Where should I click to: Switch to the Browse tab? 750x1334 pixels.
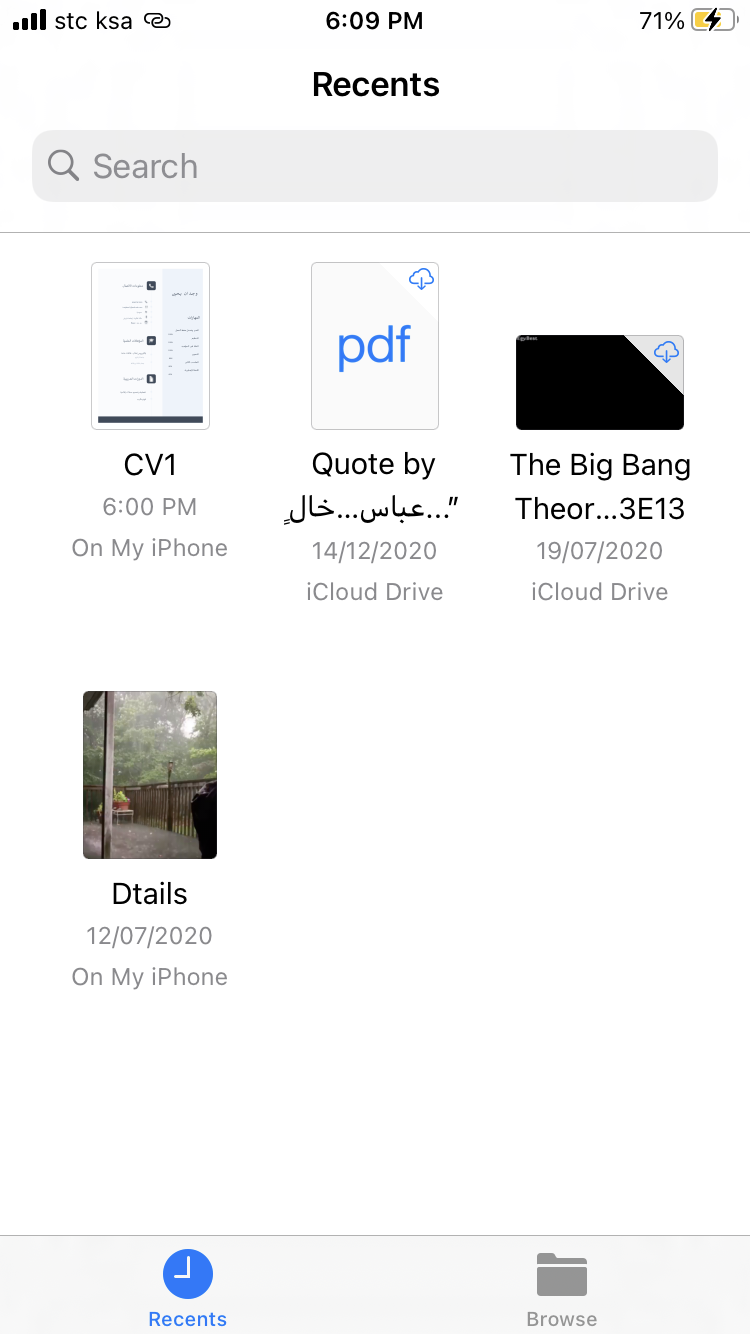(x=561, y=1290)
